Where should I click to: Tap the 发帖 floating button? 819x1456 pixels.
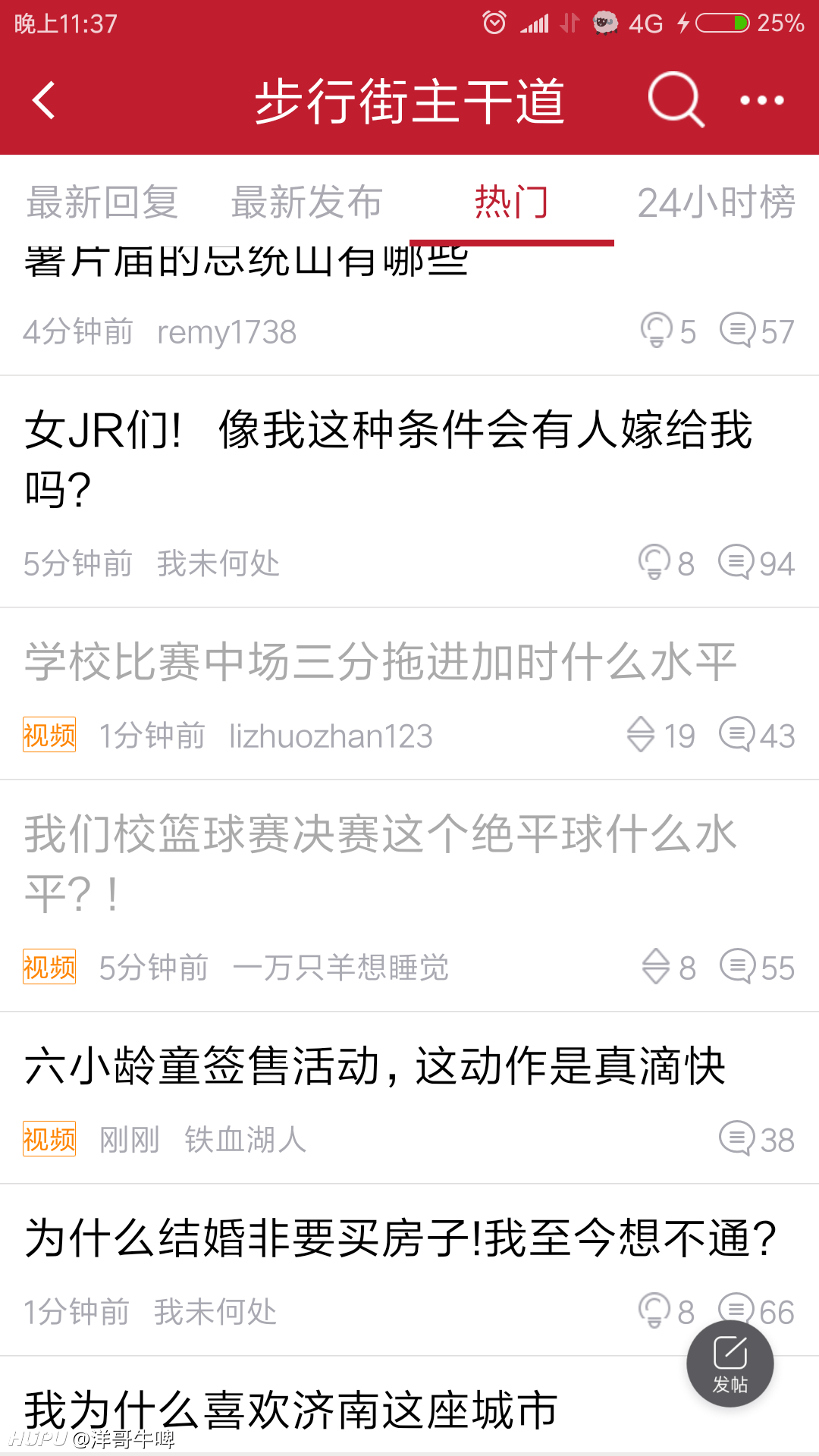[x=730, y=1363]
